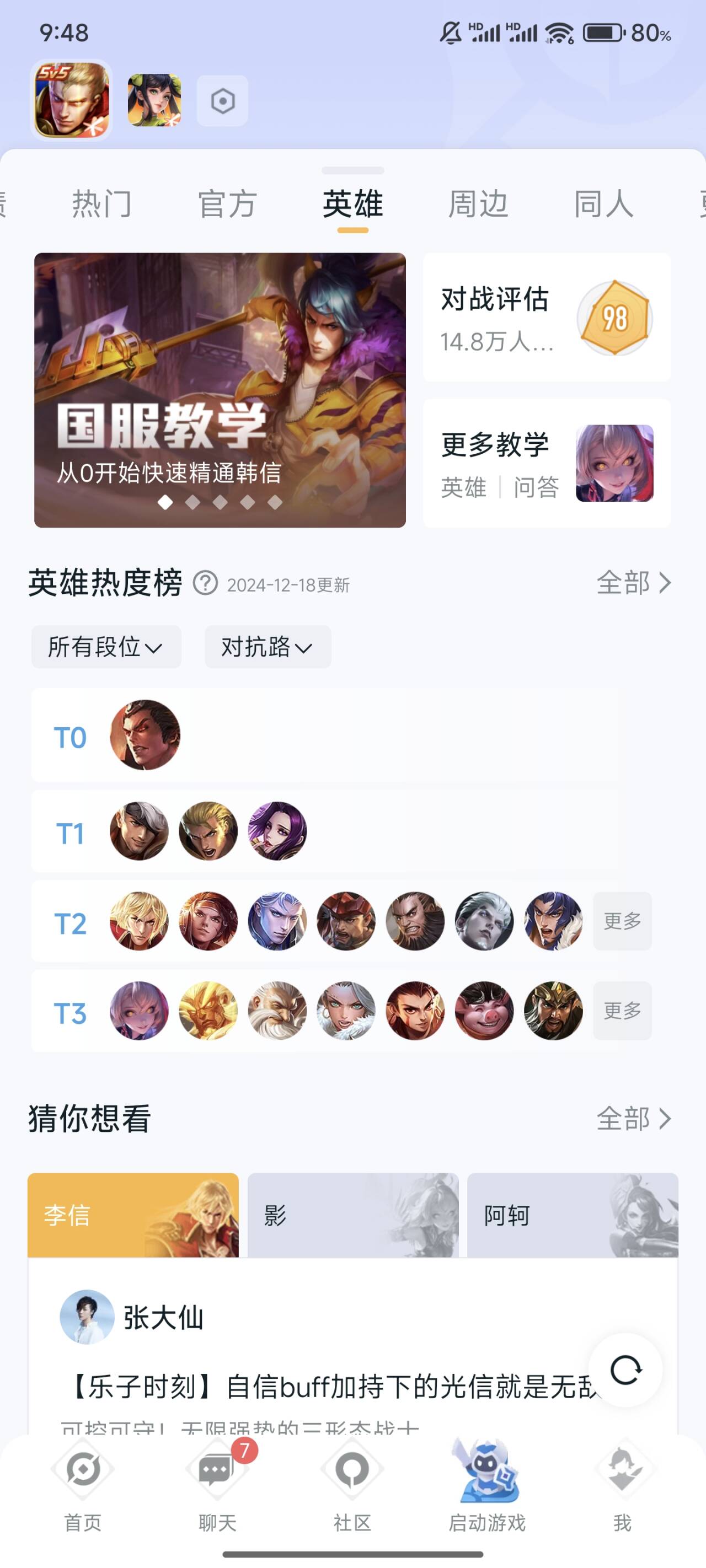Tap 启动游戏 in the bottom bar
706x1568 pixels.
[486, 1485]
